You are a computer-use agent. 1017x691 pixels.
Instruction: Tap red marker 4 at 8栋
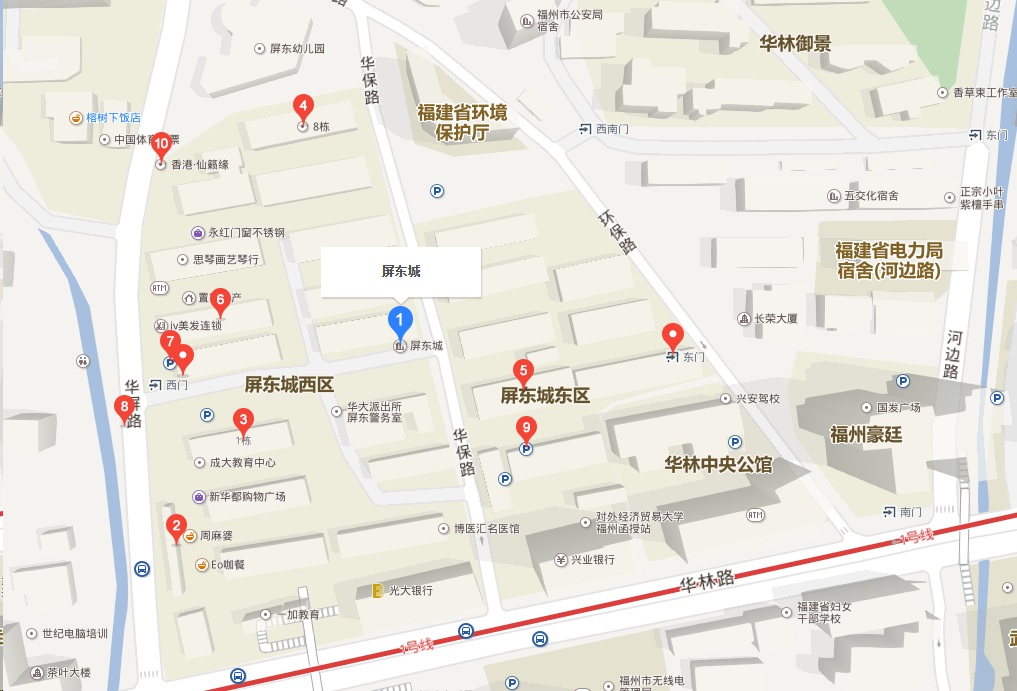click(302, 106)
